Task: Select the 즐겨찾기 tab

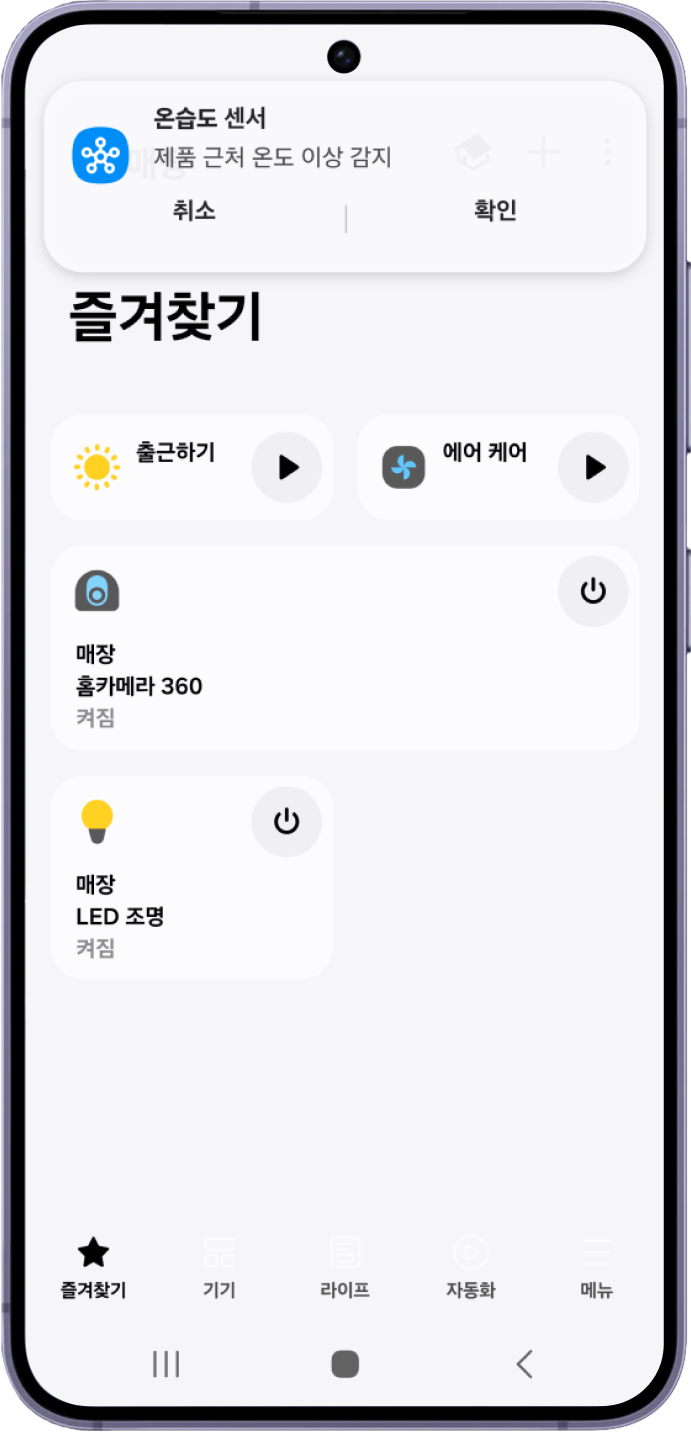Action: coord(93,1267)
